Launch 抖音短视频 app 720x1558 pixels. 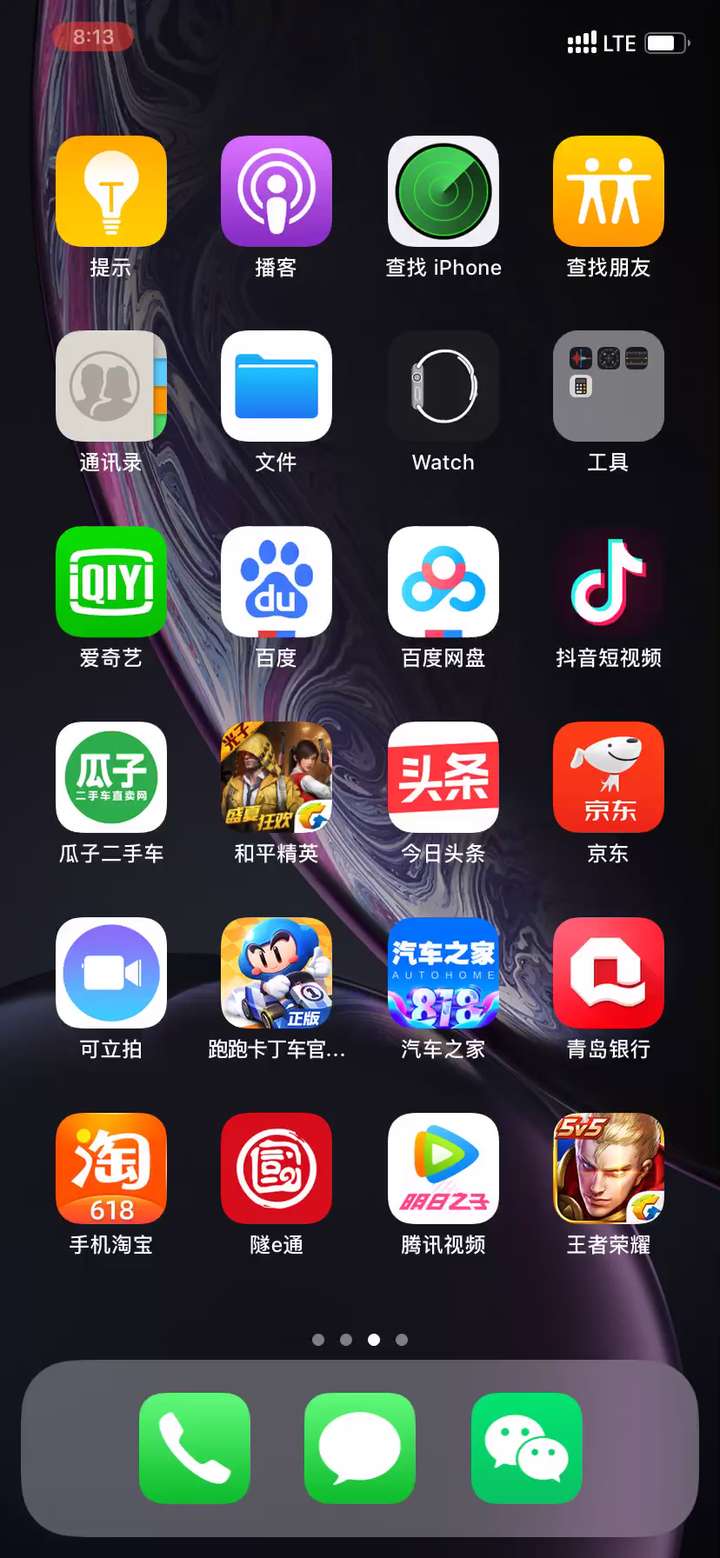point(608,582)
